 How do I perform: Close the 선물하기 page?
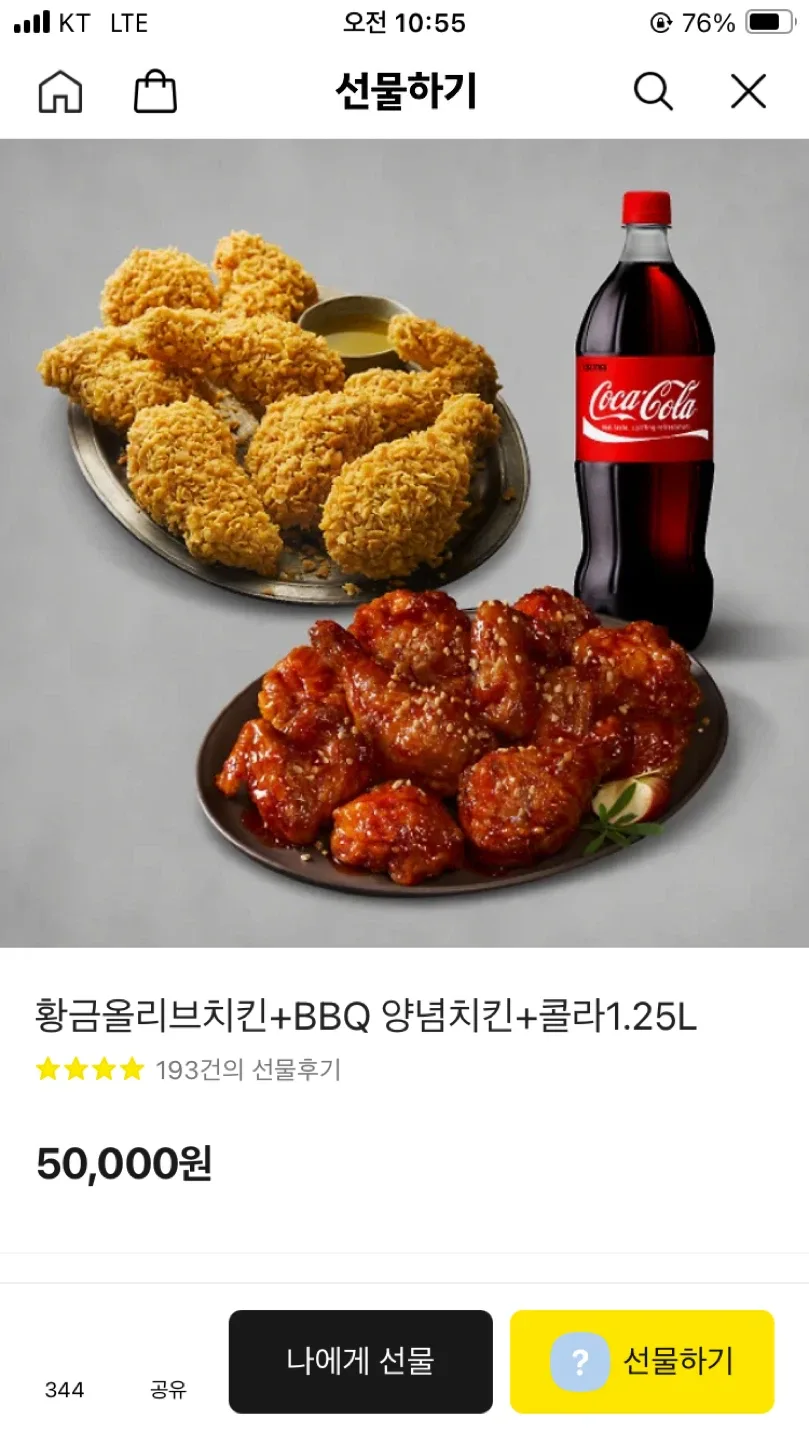click(x=748, y=92)
